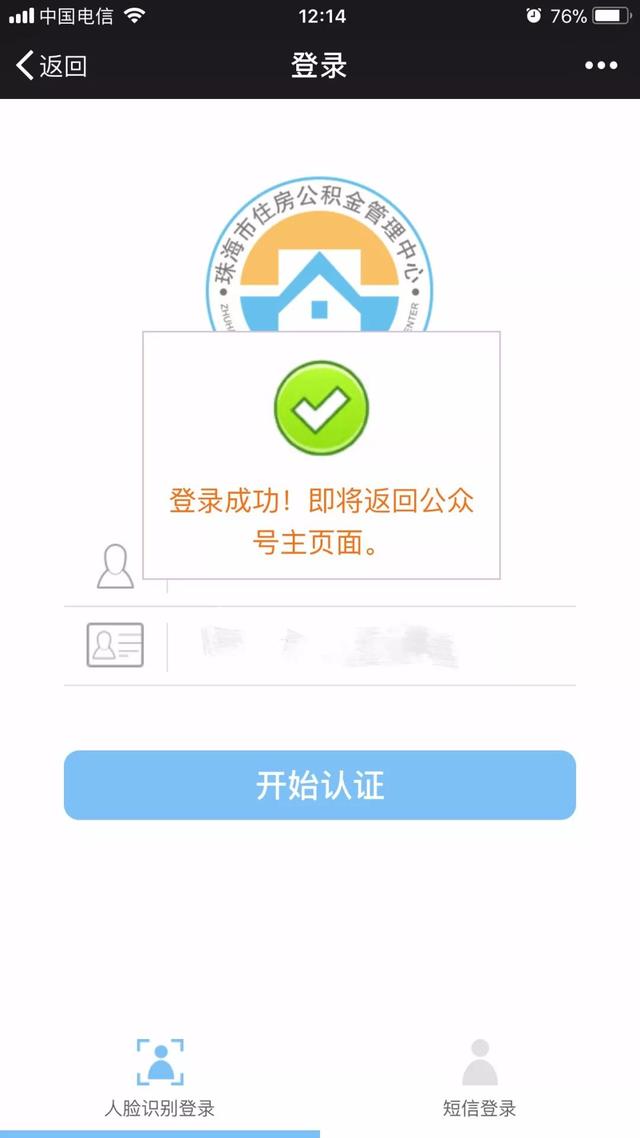
Task: Switch to 人脸识别登录 tab
Action: pyautogui.click(x=160, y=1078)
